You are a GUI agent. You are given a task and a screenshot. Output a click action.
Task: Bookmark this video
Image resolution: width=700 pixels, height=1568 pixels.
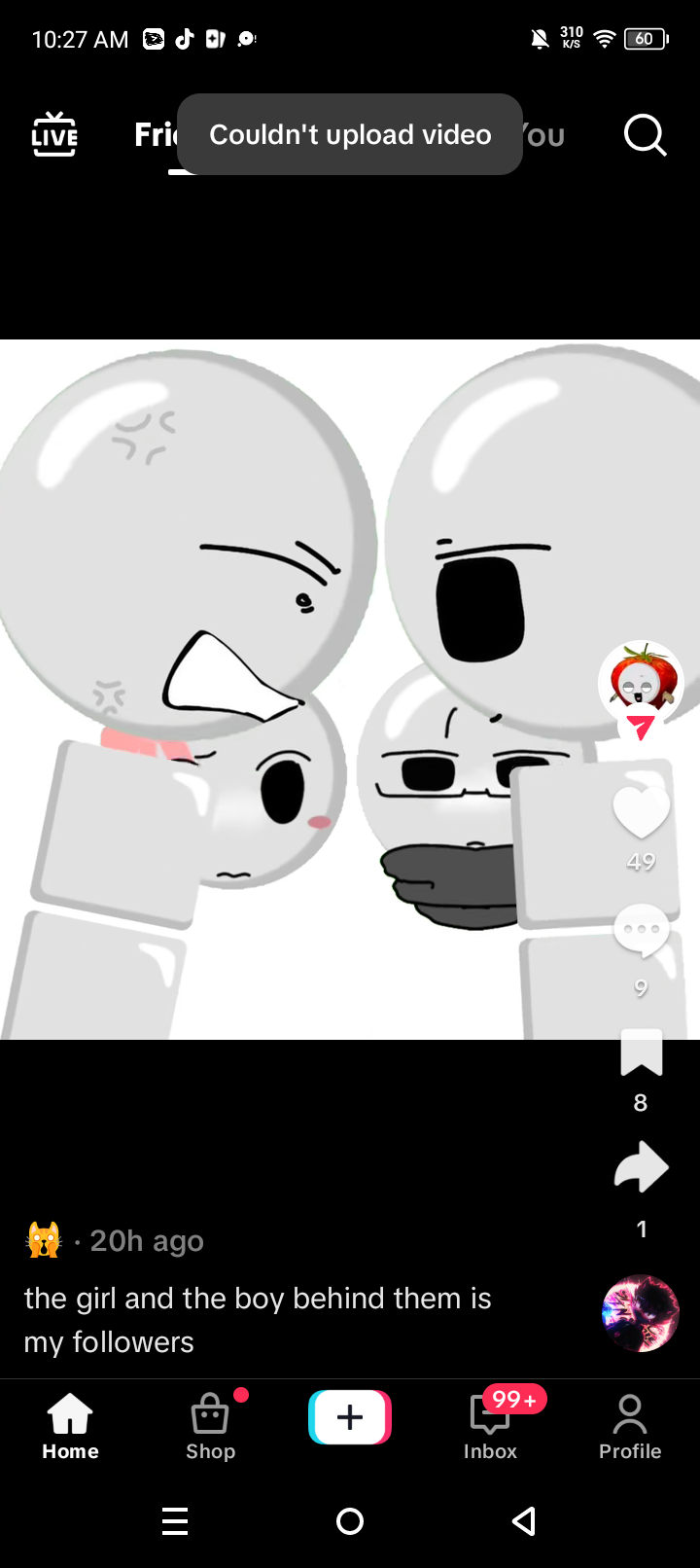(x=641, y=1053)
